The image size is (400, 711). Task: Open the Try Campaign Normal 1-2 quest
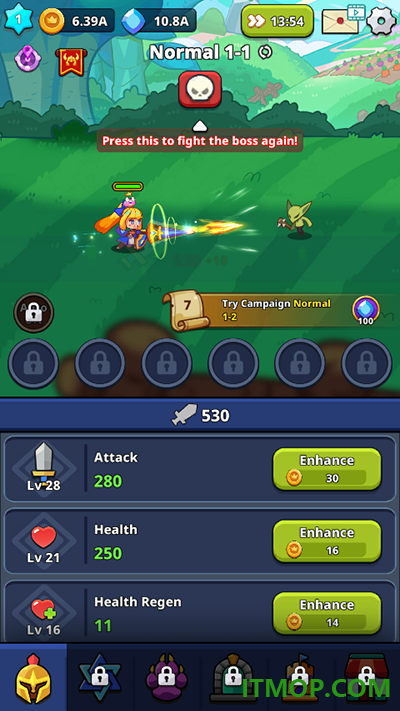pos(277,311)
